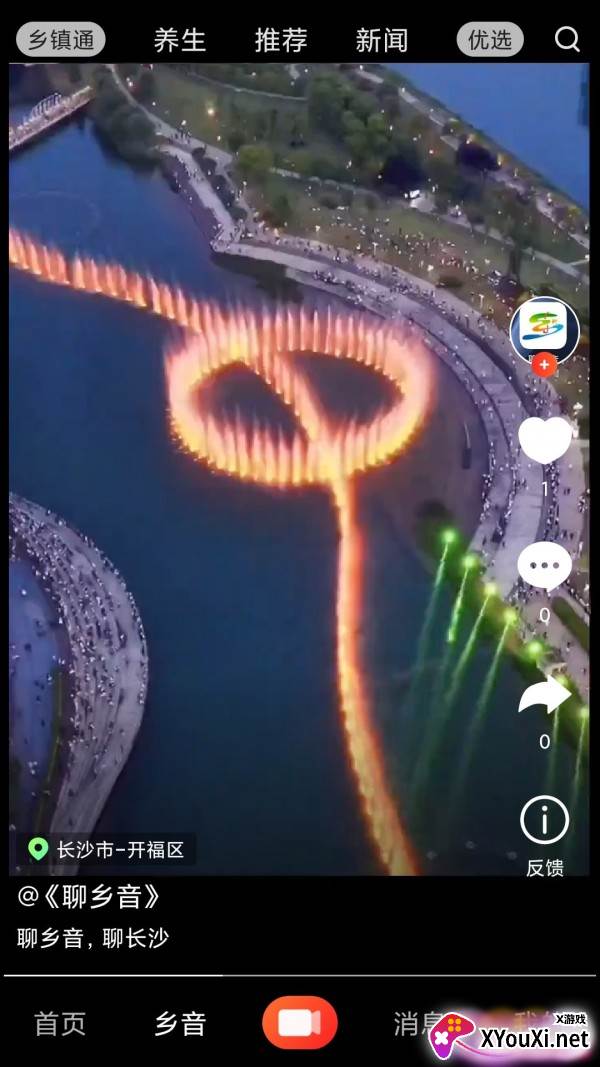The height and width of the screenshot is (1067, 600).
Task: Open the 优选 chip
Action: click(490, 39)
